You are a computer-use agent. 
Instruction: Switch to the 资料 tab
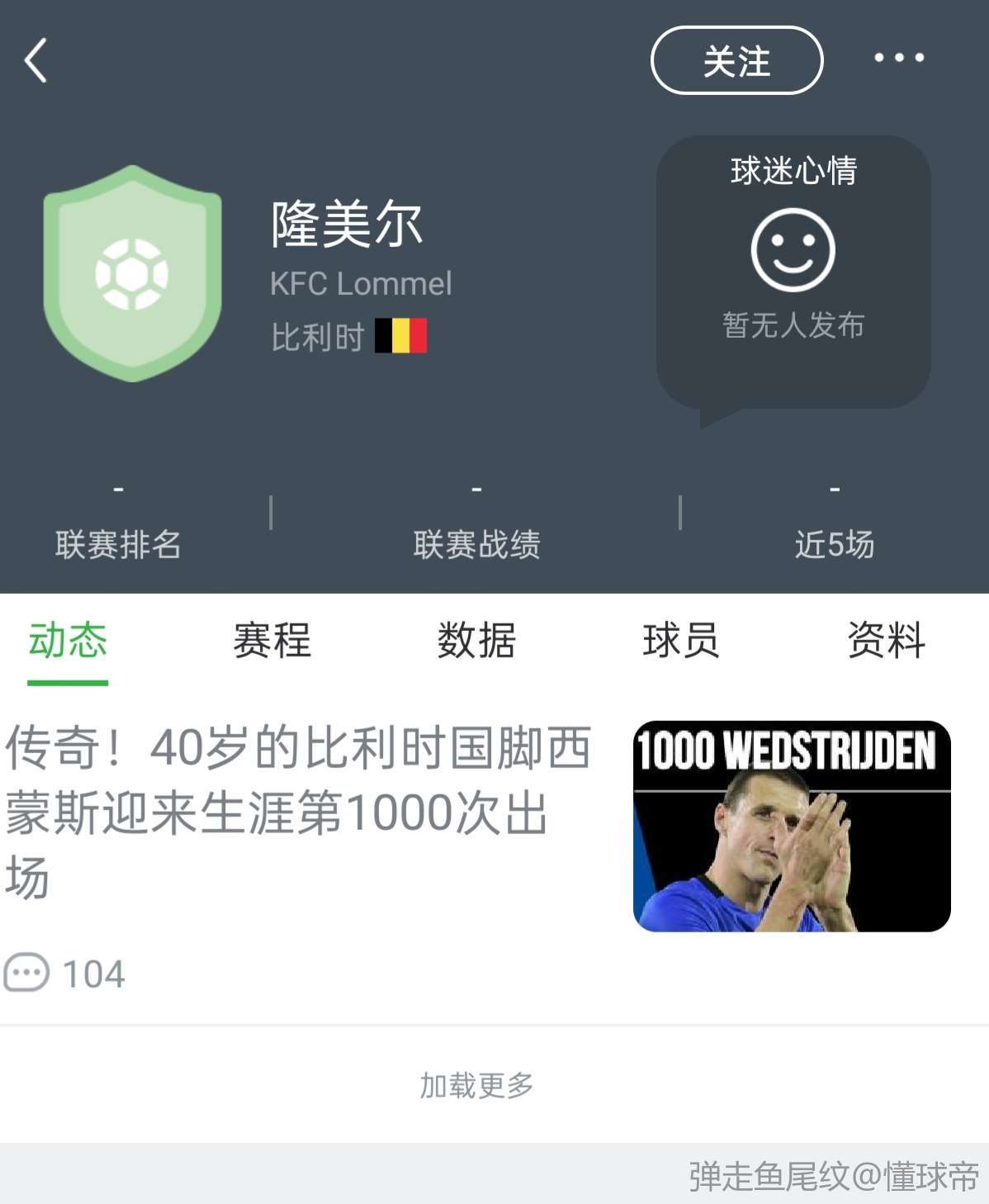pyautogui.click(x=886, y=641)
